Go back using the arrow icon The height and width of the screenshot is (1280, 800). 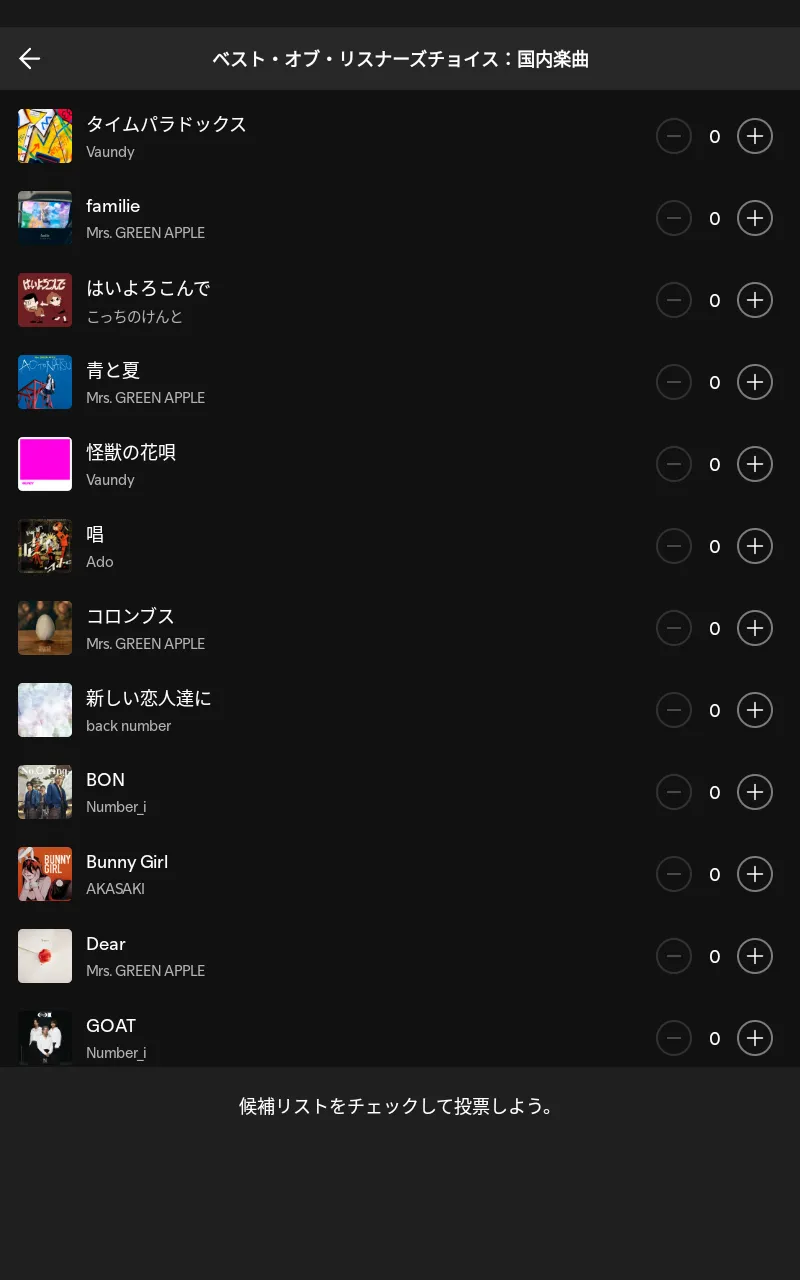30,59
